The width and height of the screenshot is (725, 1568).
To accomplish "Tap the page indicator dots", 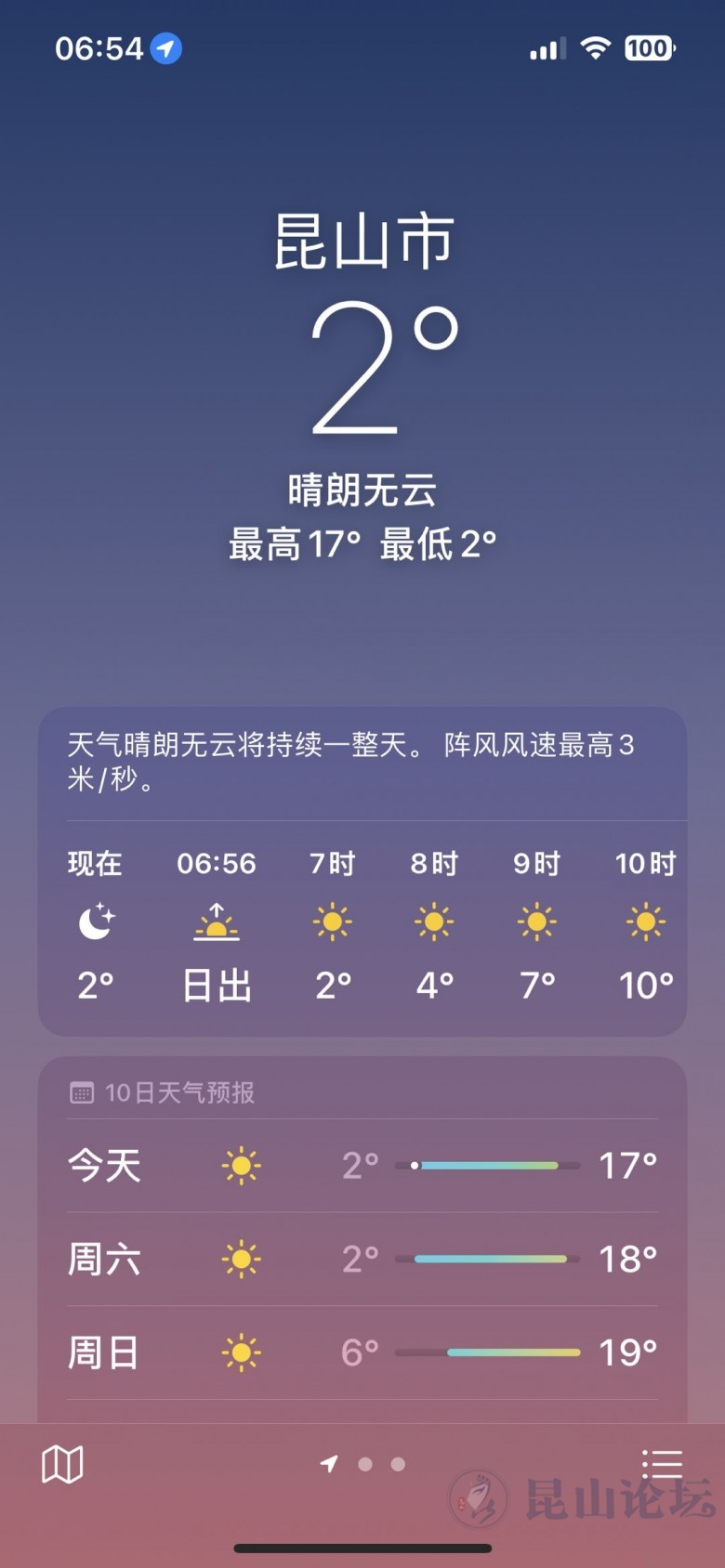I will (364, 1465).
